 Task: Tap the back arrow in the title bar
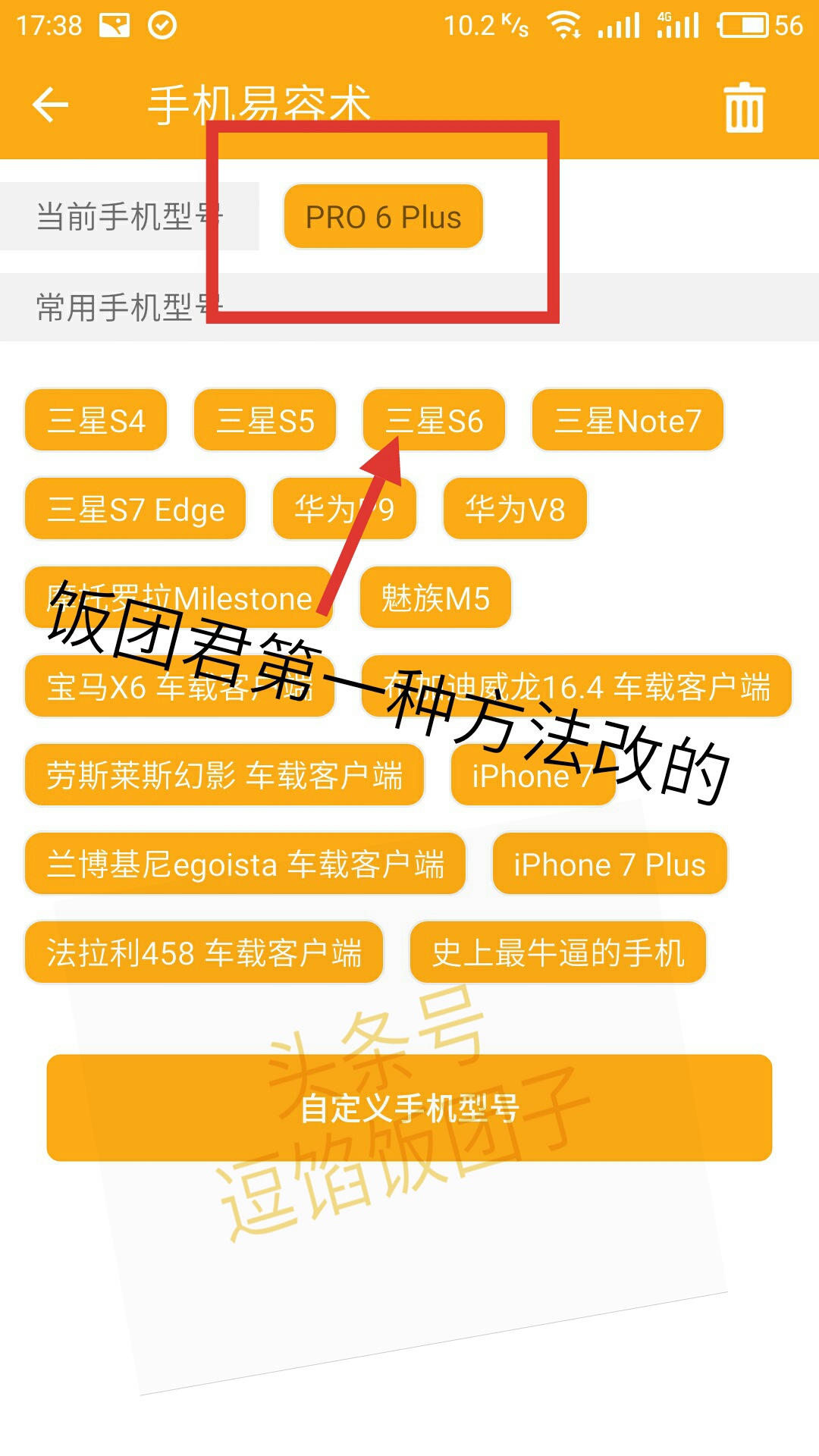(x=49, y=105)
